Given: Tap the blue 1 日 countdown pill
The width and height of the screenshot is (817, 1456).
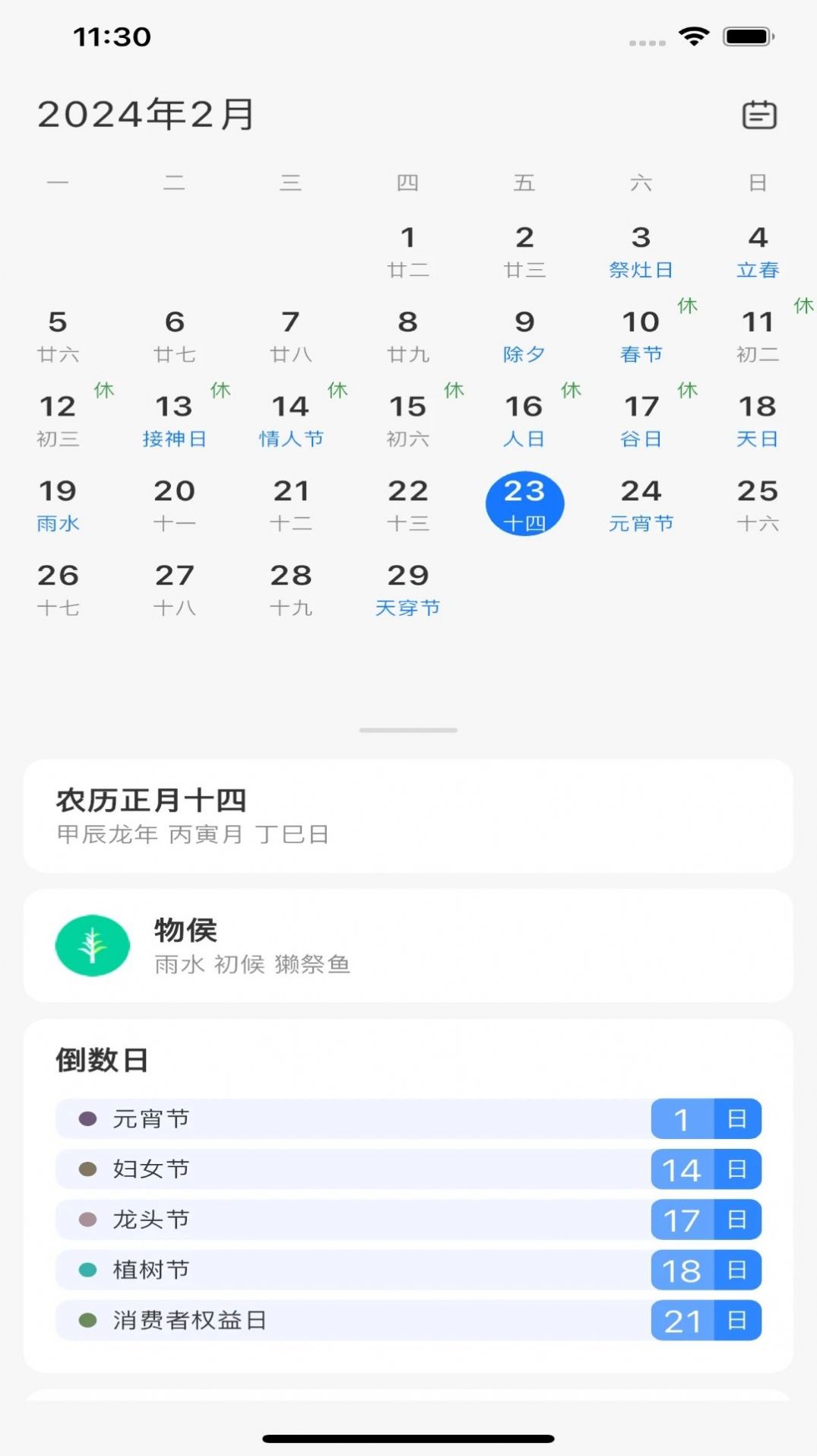Looking at the screenshot, I should tap(705, 1118).
